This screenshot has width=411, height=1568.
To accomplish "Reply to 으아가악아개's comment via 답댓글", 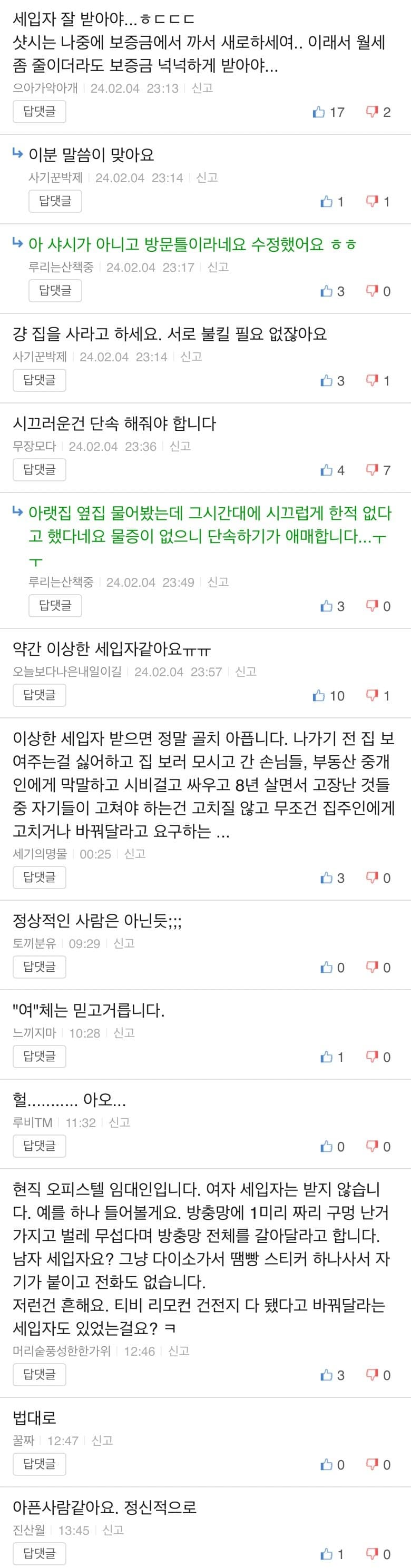I will [39, 111].
